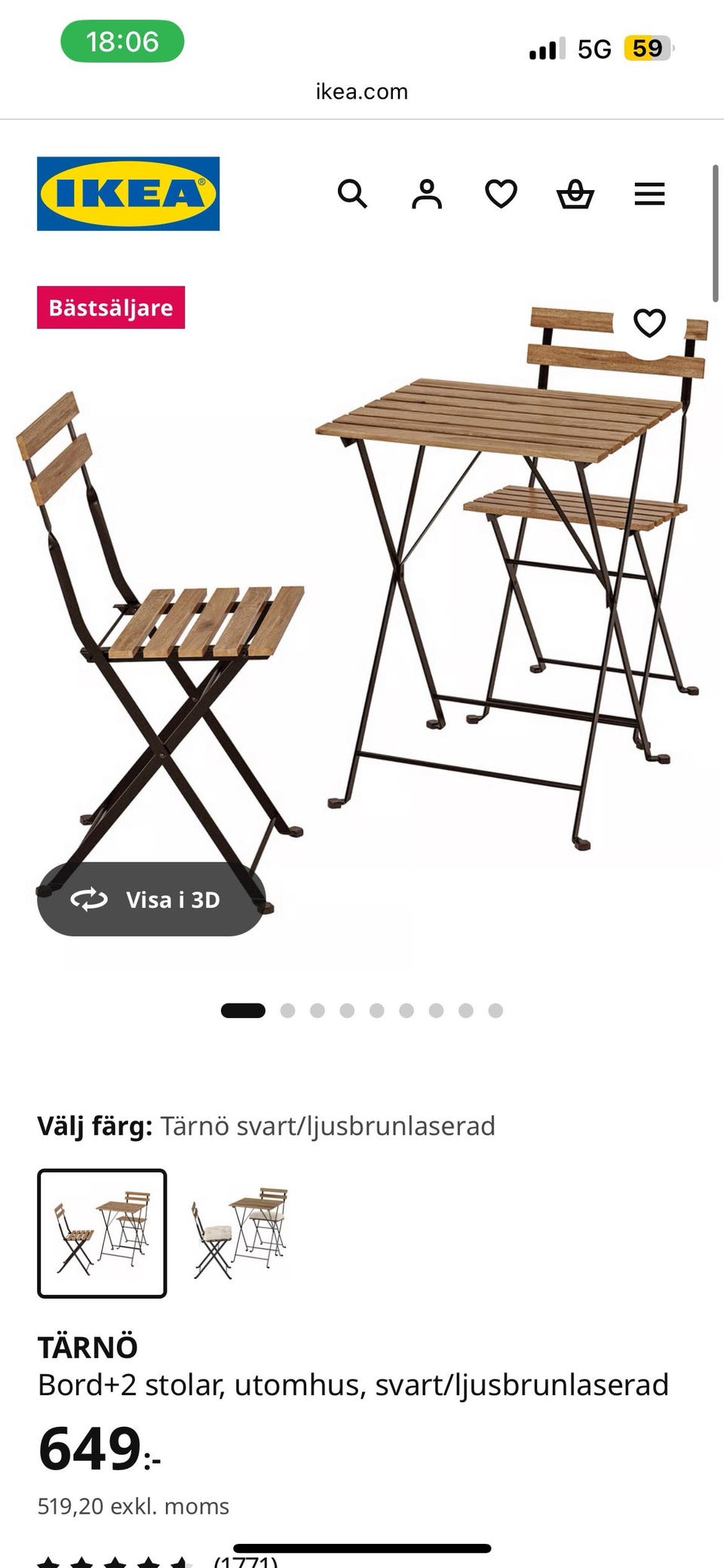The image size is (724, 1568).
Task: Tap the ikea.com address bar label
Action: (x=361, y=91)
